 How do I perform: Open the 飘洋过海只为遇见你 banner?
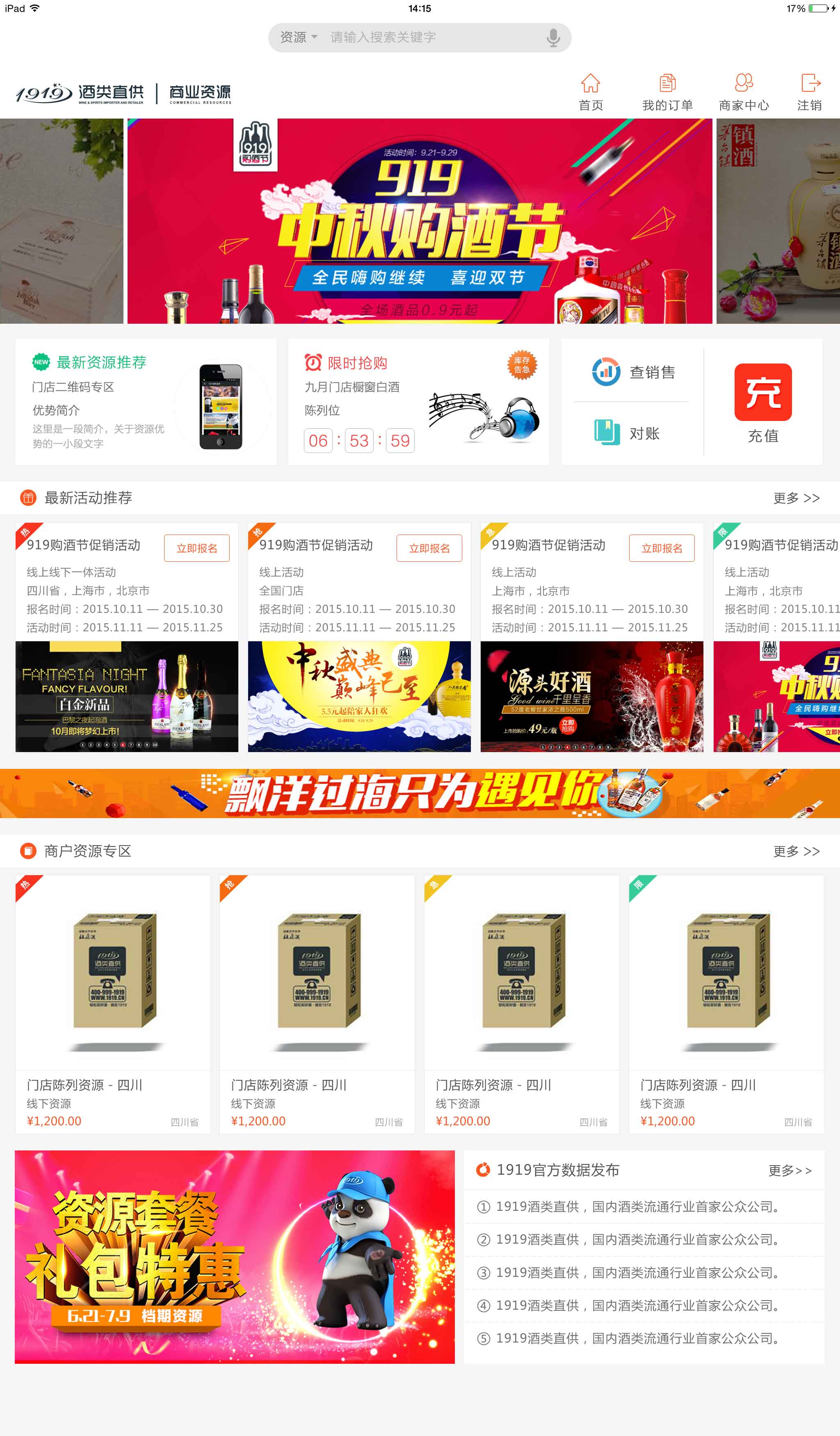[420, 793]
